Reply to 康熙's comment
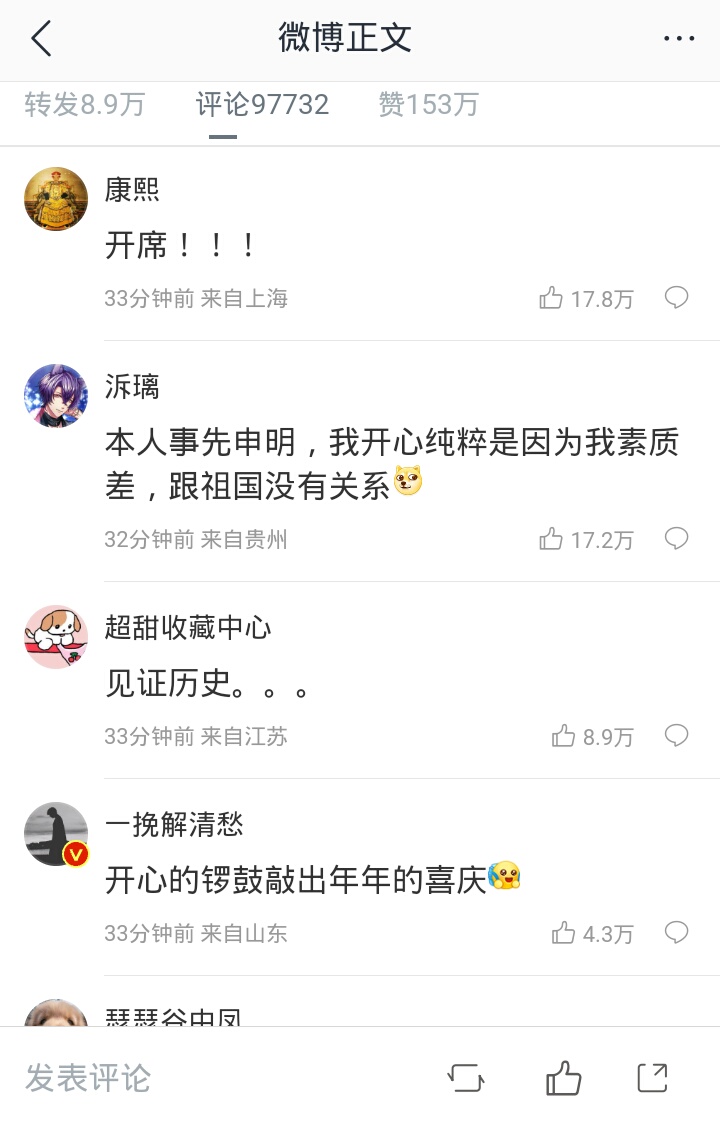The height and width of the screenshot is (1121, 720). [677, 298]
